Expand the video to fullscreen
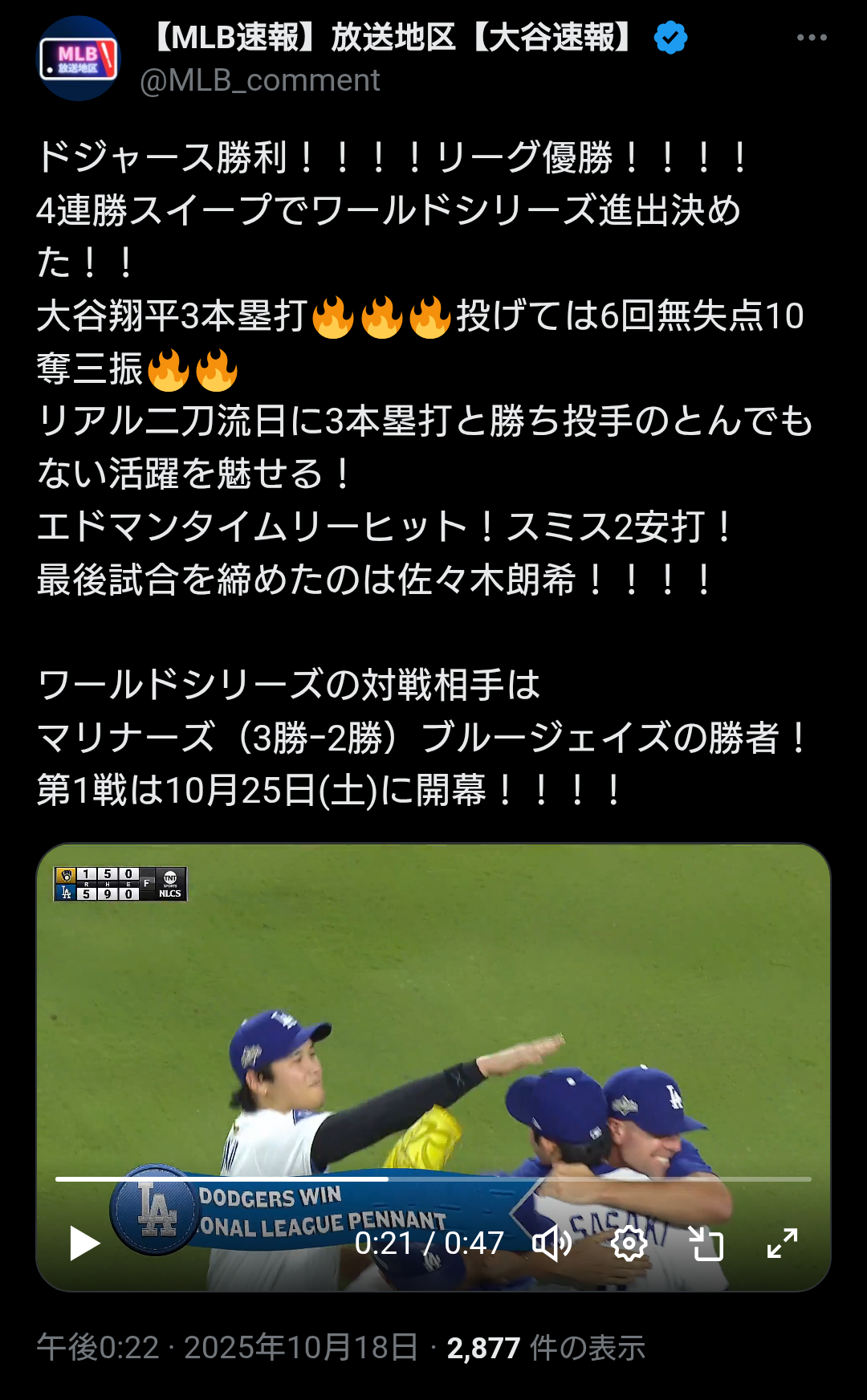The height and width of the screenshot is (1400, 867). coord(782,1243)
